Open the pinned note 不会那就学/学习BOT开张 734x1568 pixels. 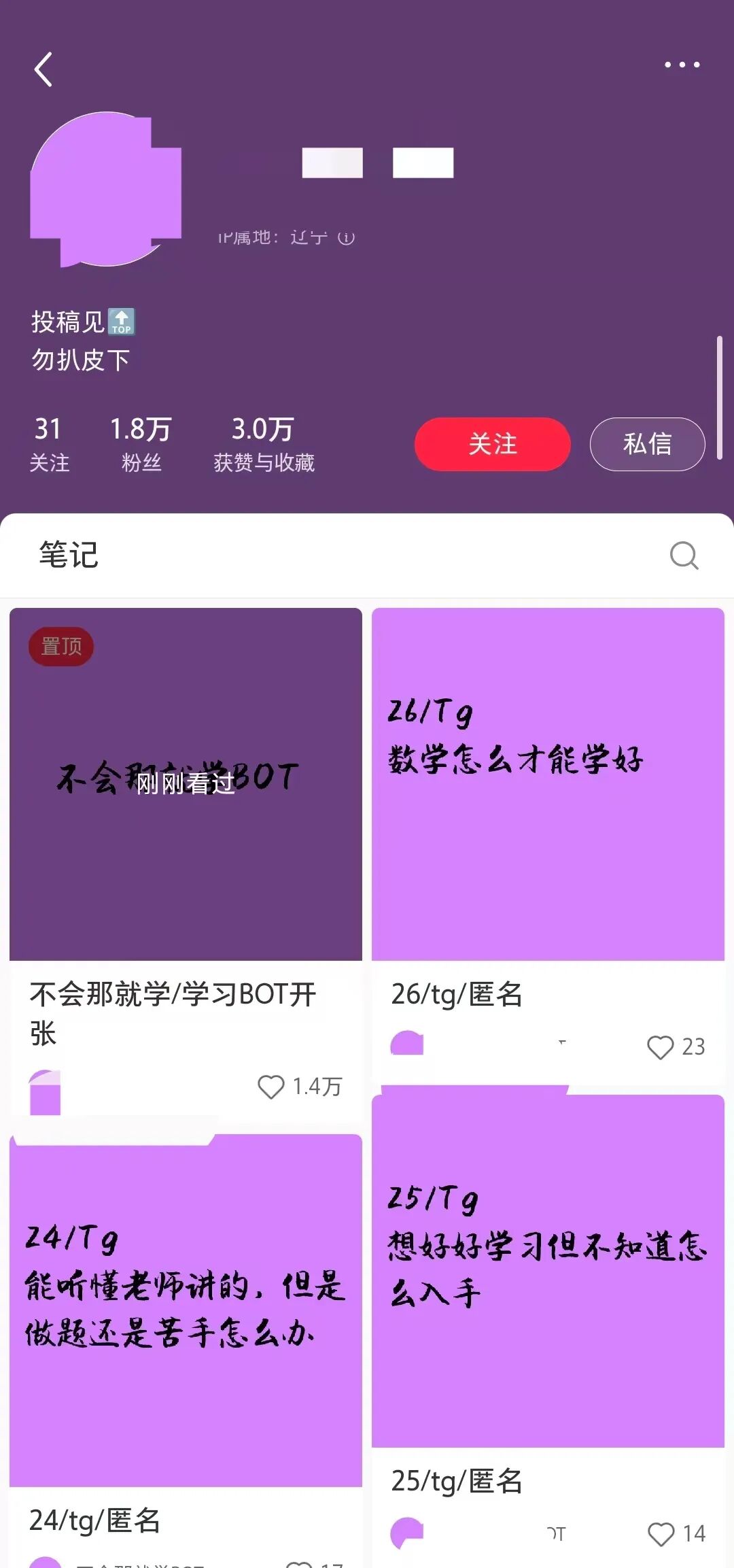pyautogui.click(x=186, y=784)
